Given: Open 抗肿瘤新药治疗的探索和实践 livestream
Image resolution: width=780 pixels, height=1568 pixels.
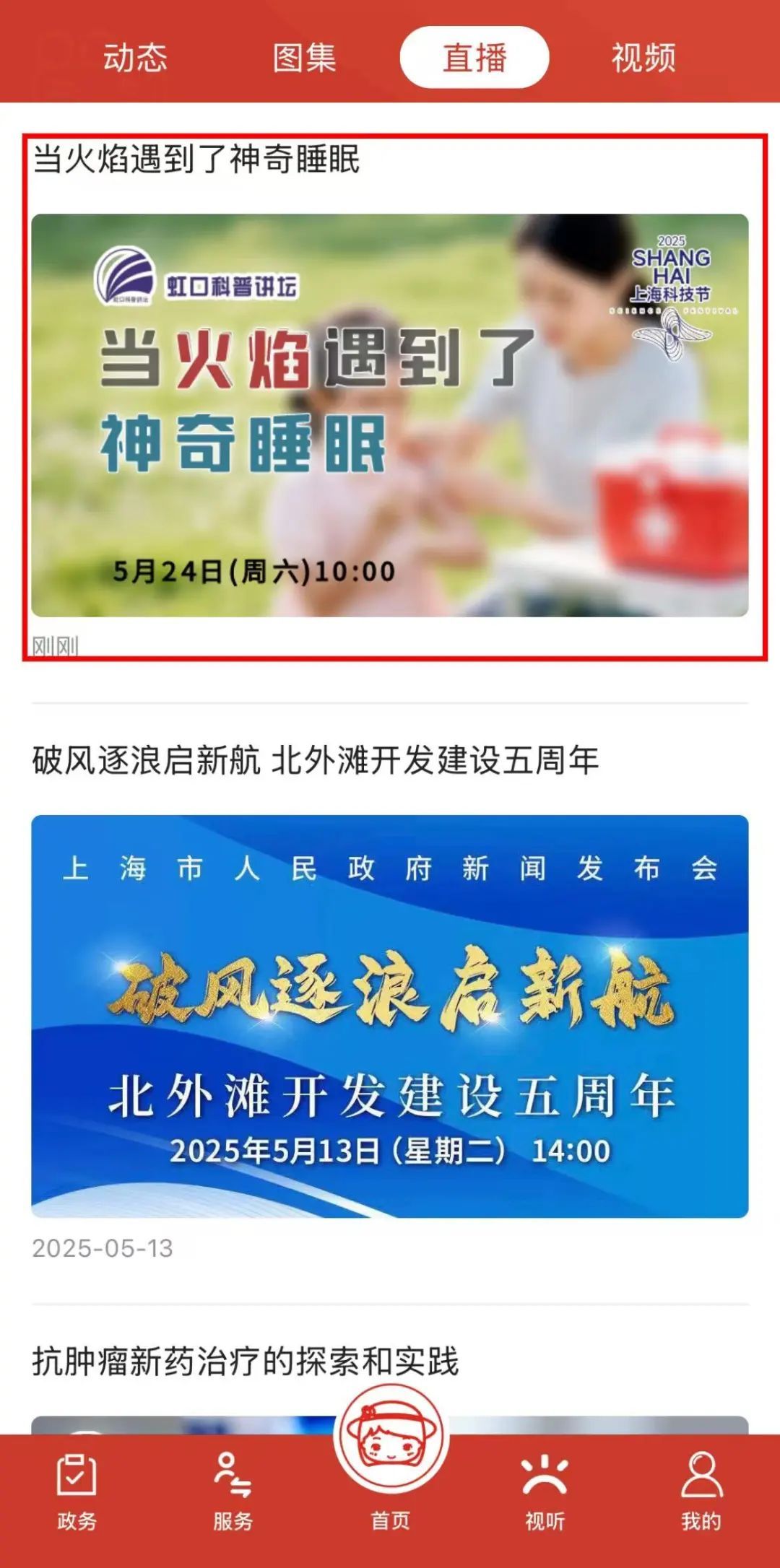Looking at the screenshot, I should click(246, 1362).
